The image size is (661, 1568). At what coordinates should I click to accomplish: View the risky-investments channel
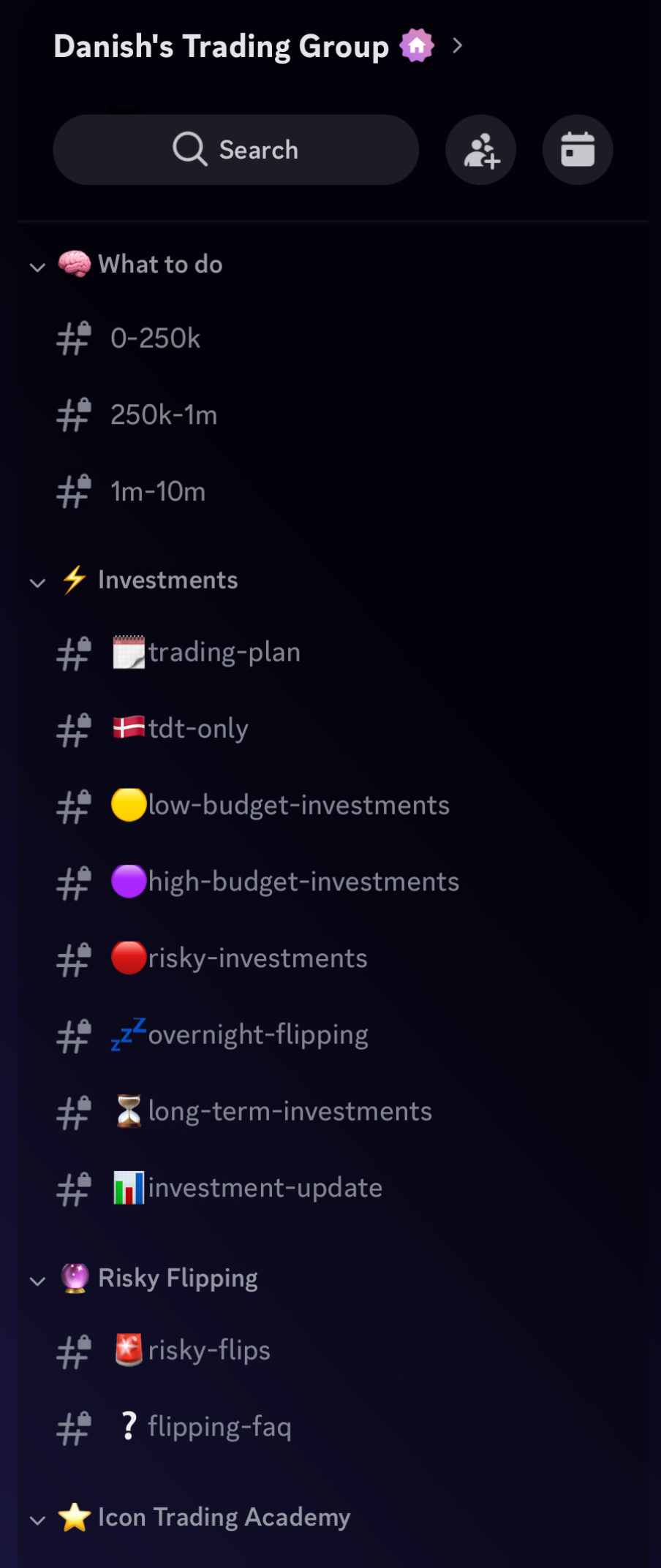pyautogui.click(x=257, y=958)
